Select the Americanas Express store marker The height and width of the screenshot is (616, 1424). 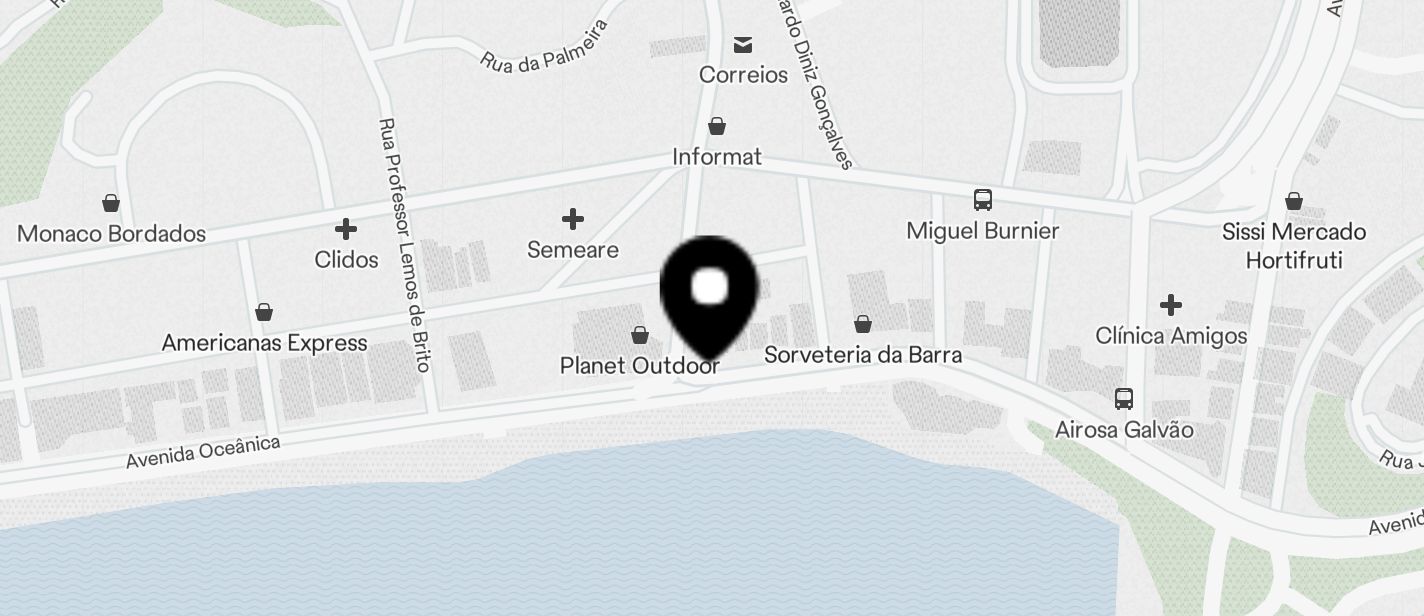point(264,312)
